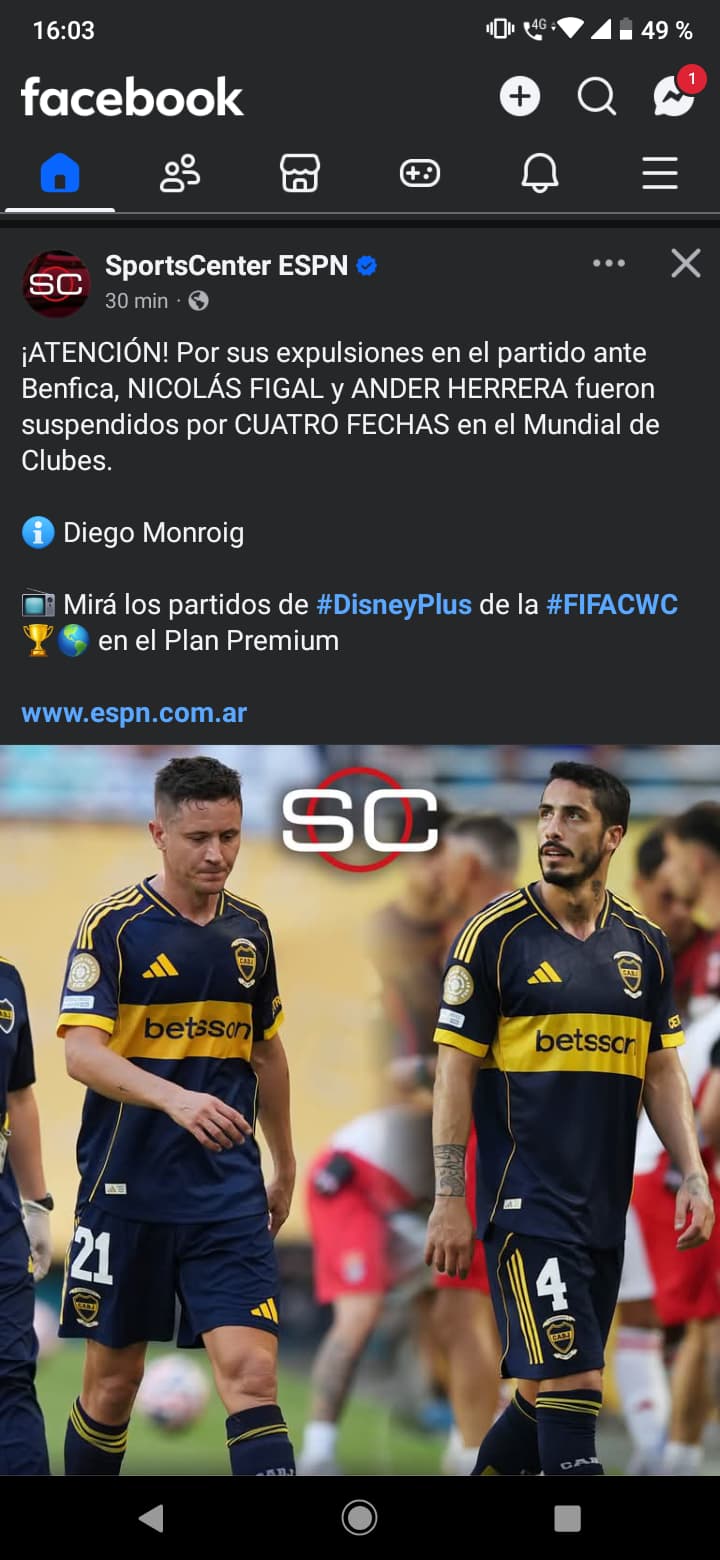Open the hamburger menu tab

point(660,174)
